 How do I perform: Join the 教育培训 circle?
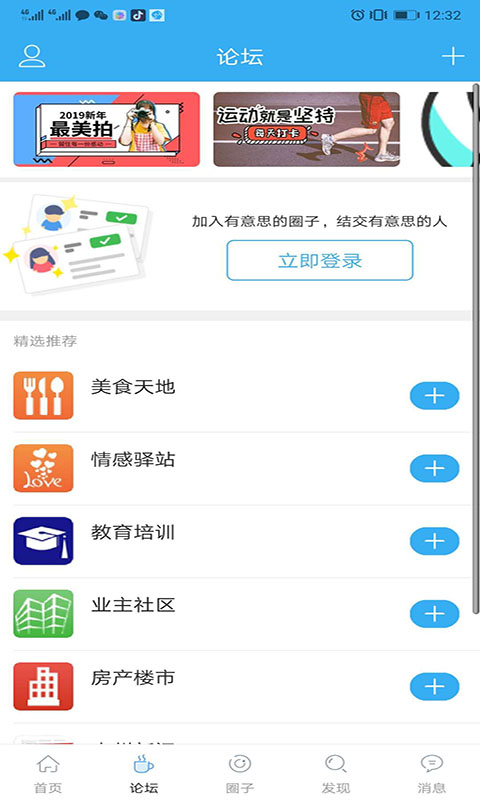[435, 541]
